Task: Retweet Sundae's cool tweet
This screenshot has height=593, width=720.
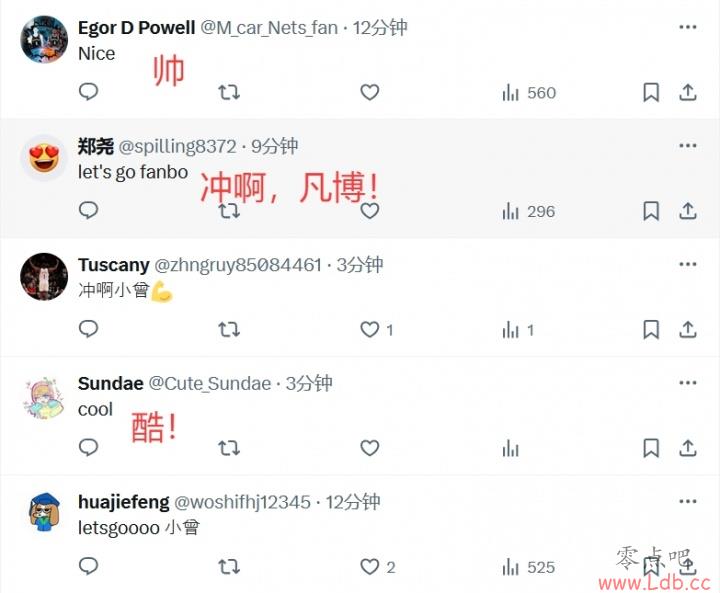Action: (x=229, y=448)
